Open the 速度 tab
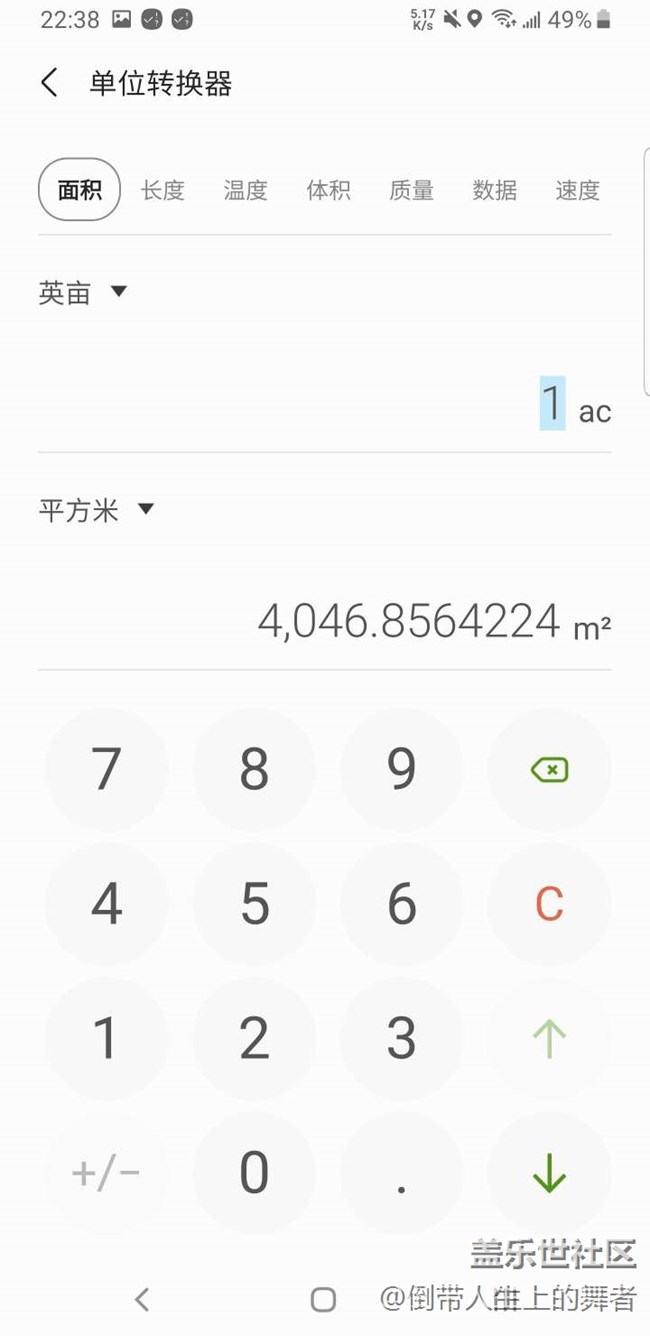The image size is (650, 1336). [x=577, y=190]
